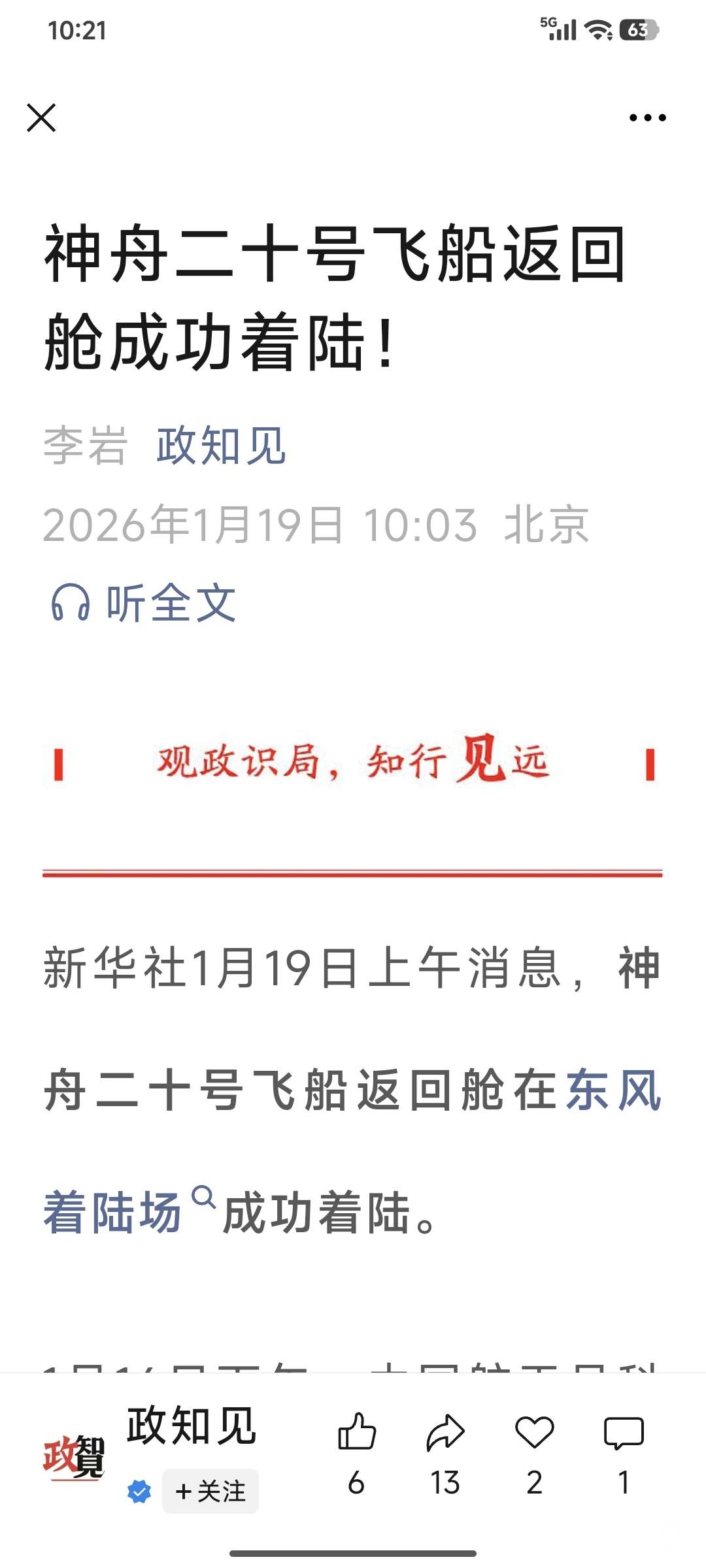Screen dimensions: 706x1568
Task: Listen to the full article with 听全文
Action: (x=144, y=602)
